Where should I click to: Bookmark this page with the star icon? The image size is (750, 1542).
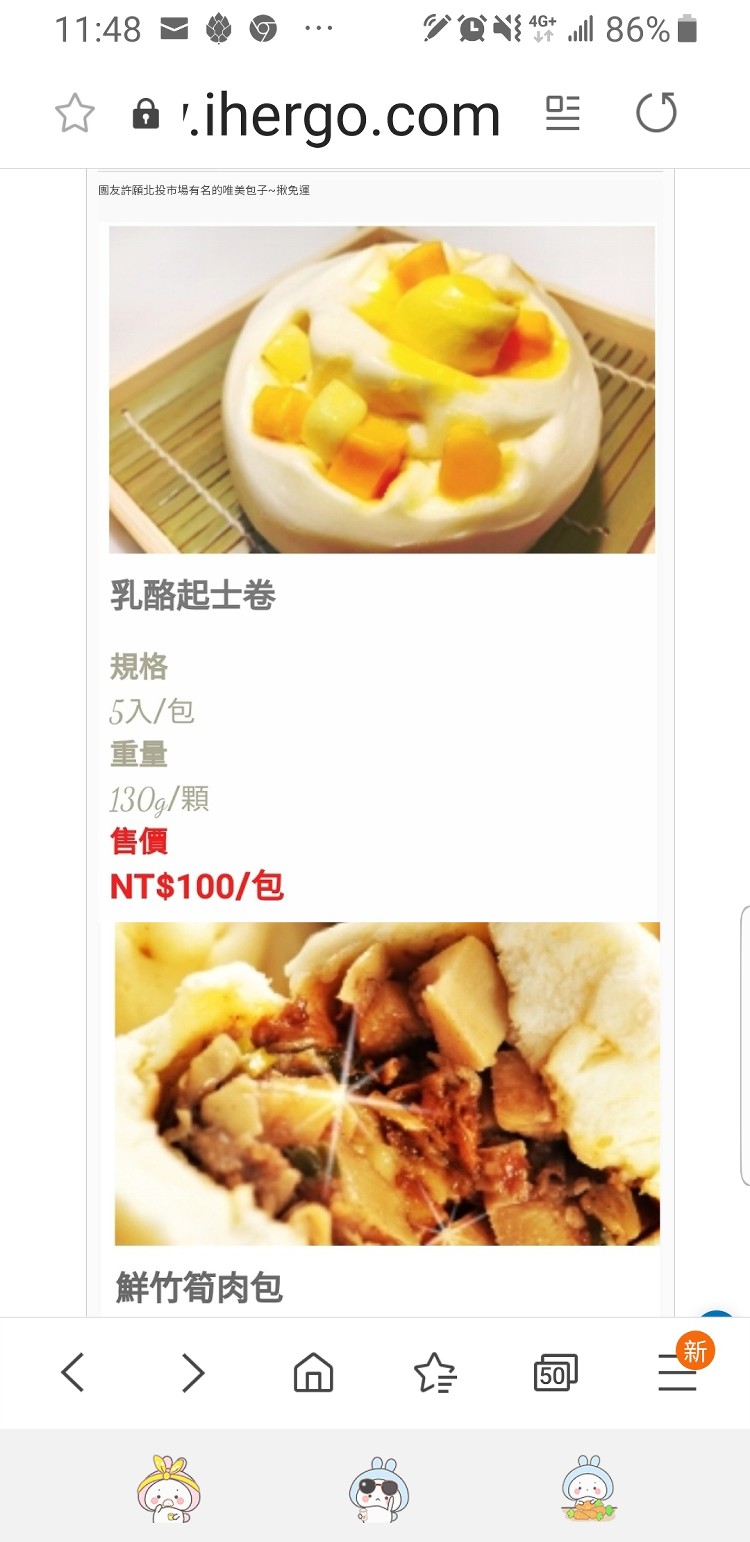(x=75, y=114)
